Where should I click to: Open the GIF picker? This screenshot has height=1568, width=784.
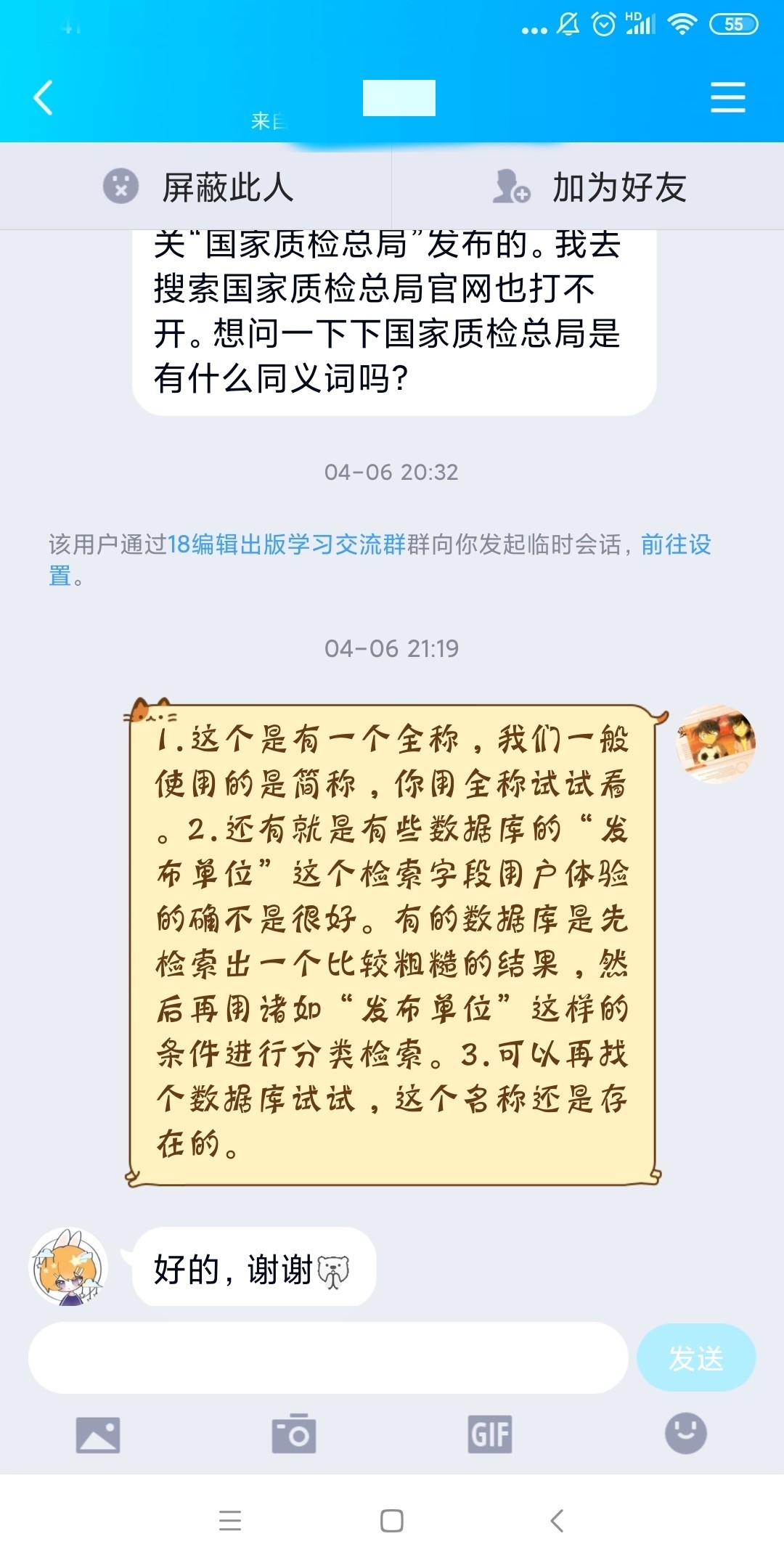[490, 1434]
